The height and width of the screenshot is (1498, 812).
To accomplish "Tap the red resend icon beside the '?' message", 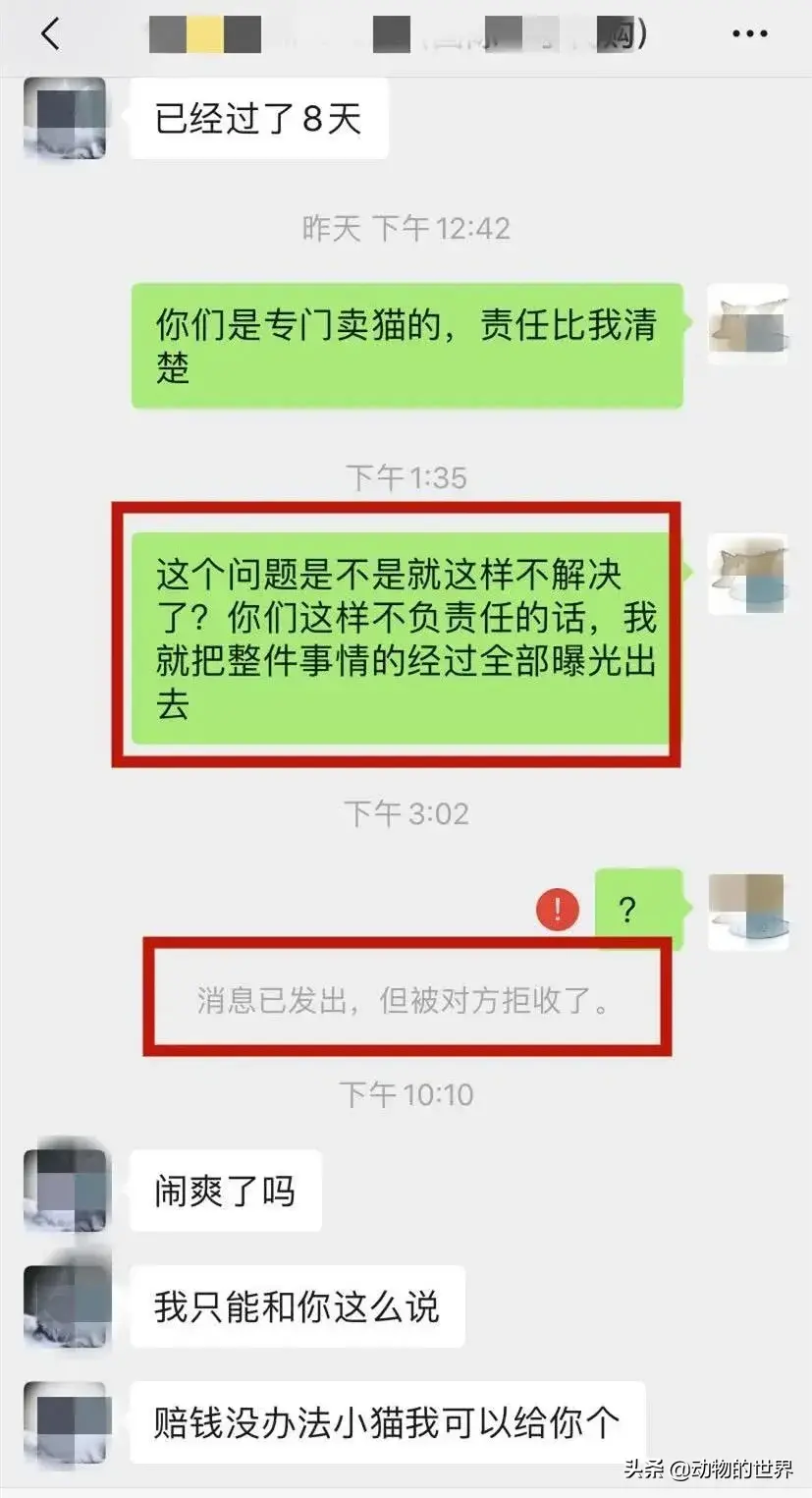I will pos(558,910).
